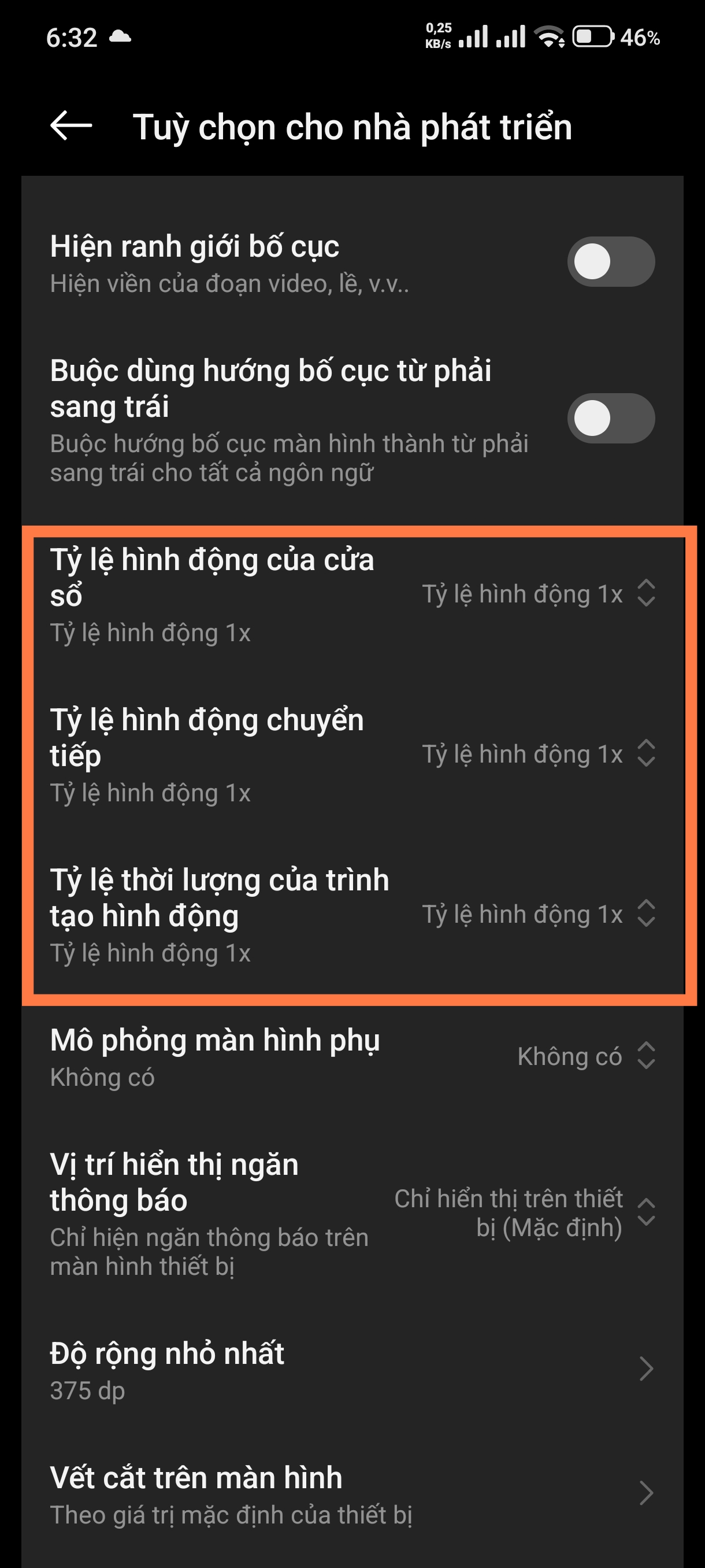Select Tỷ lệ thời lượng của trình tạo hình động
705x1568 pixels.
(538, 914)
